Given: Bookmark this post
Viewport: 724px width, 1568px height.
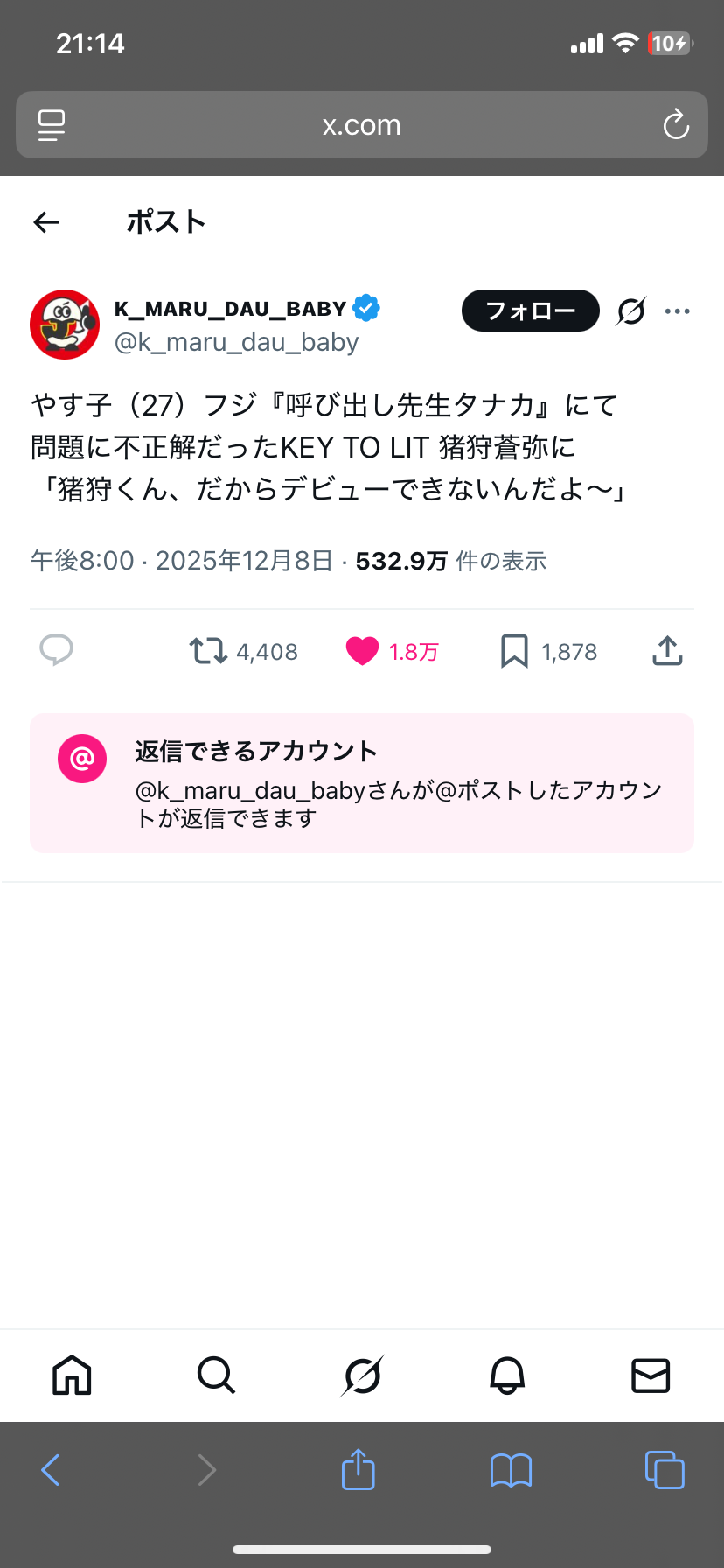Looking at the screenshot, I should tap(514, 651).
